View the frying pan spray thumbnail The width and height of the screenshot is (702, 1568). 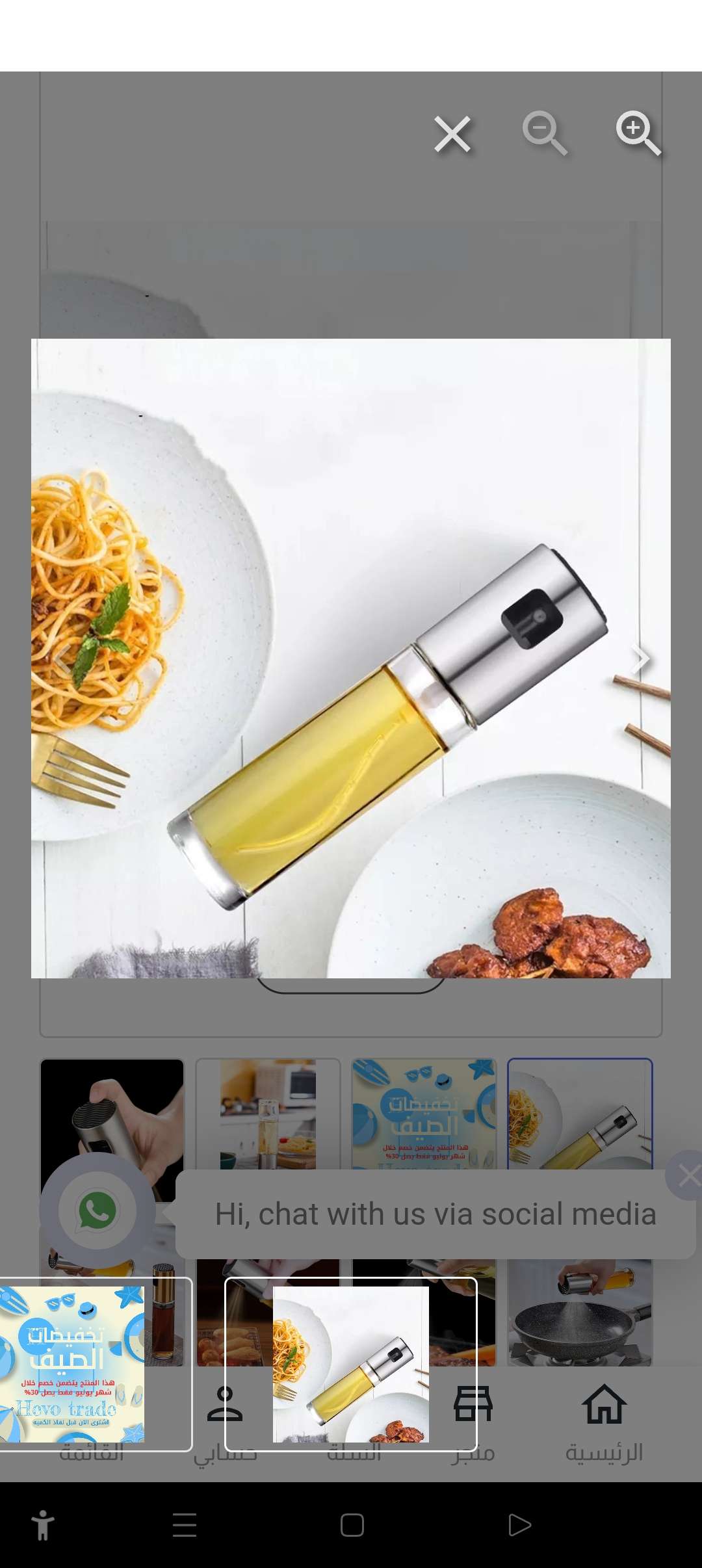pos(580,1312)
